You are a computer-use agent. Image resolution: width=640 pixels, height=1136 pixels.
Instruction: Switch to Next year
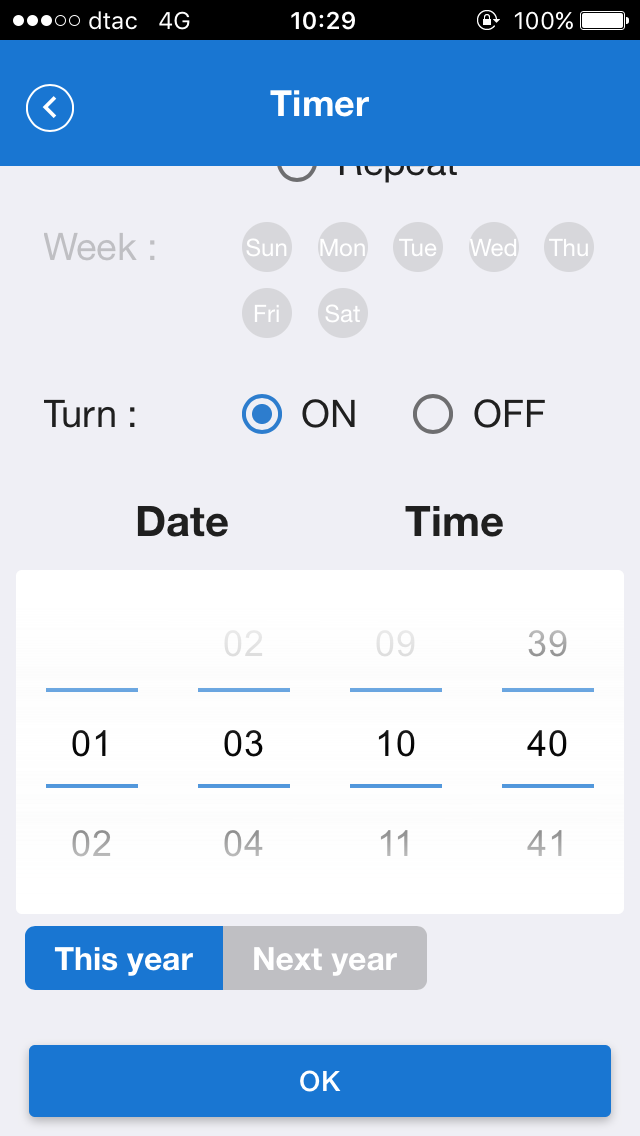[325, 959]
